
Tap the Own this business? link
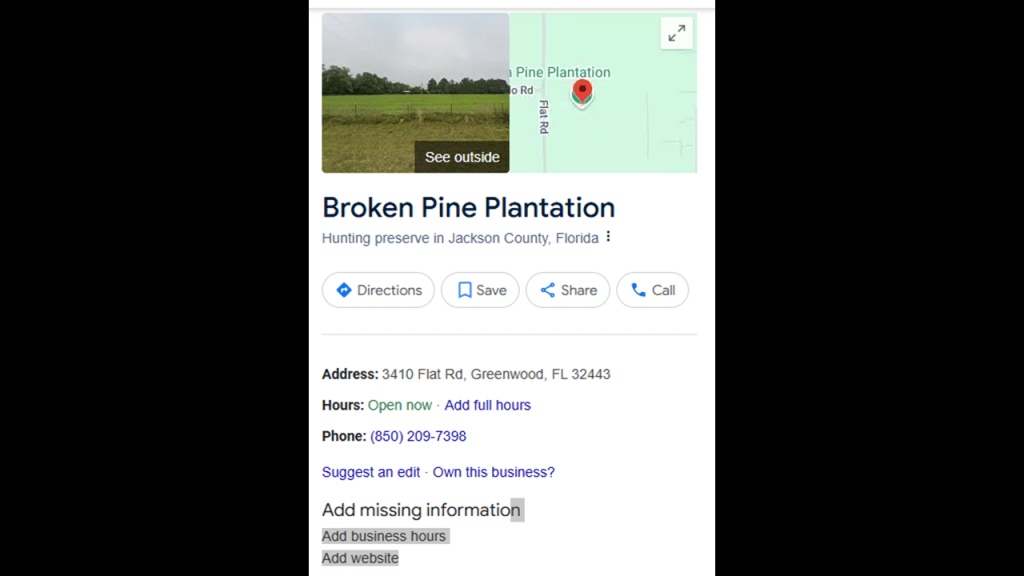point(493,472)
